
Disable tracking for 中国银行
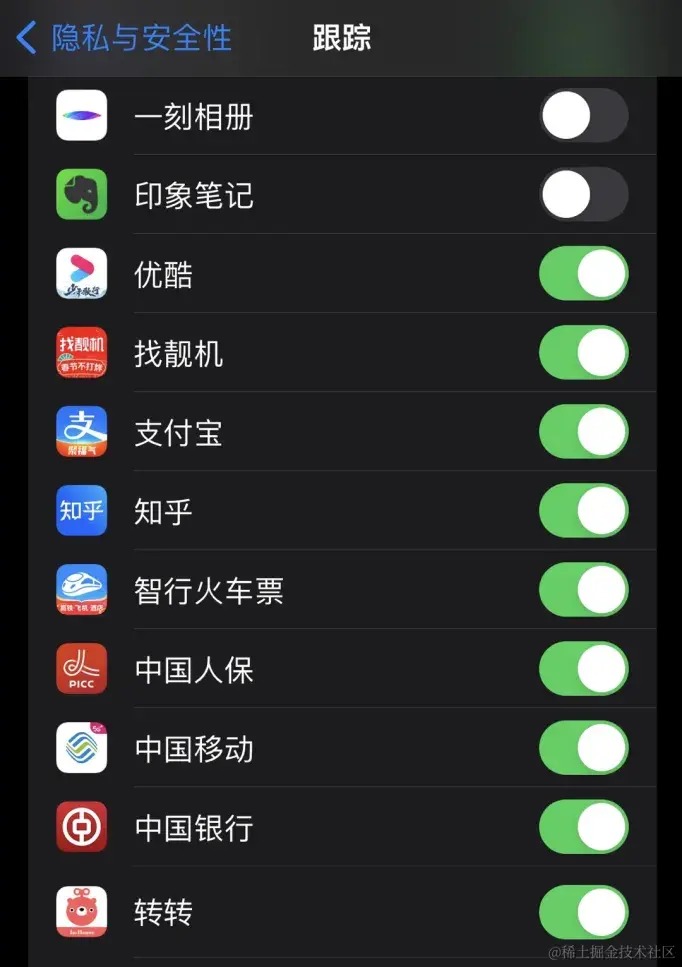[x=584, y=827]
